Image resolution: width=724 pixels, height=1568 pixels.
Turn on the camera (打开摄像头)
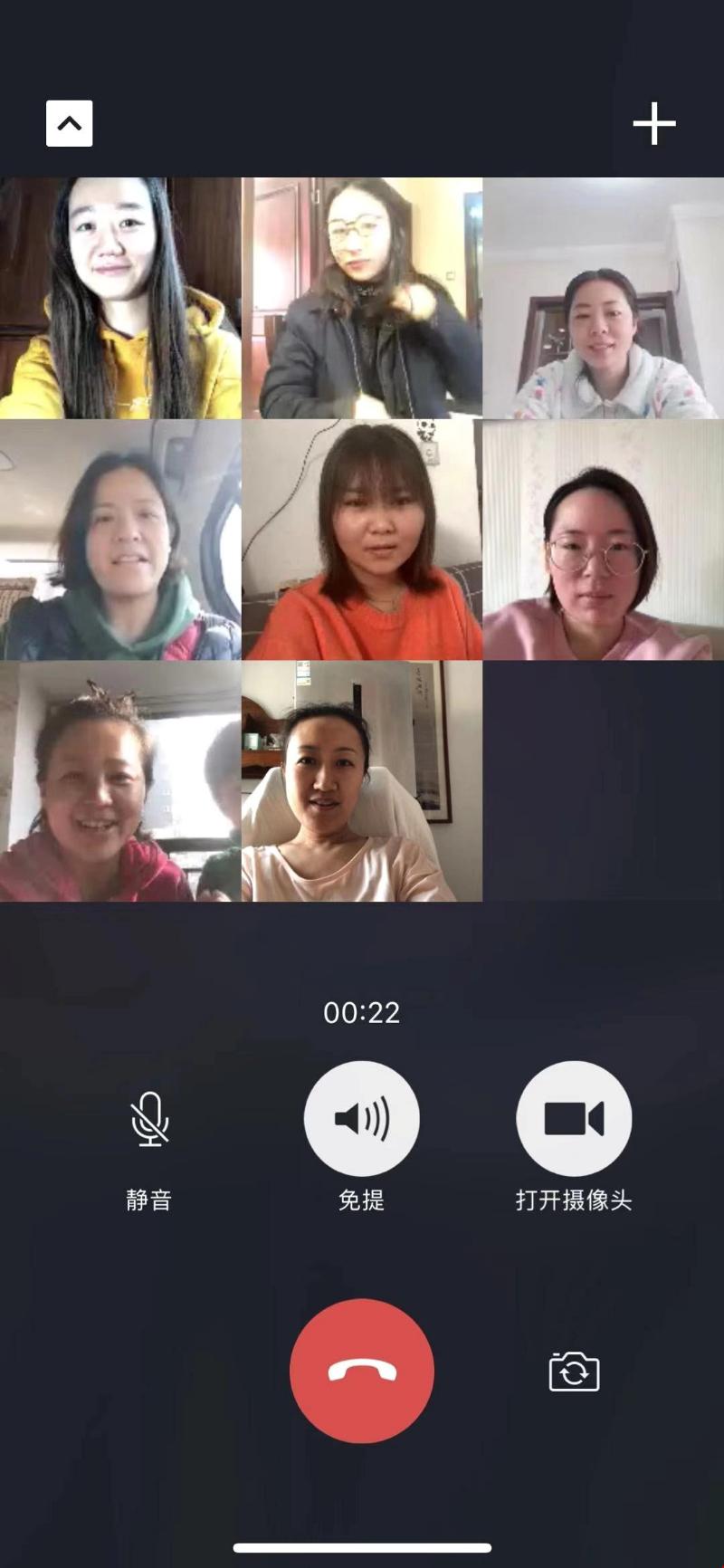[573, 1119]
